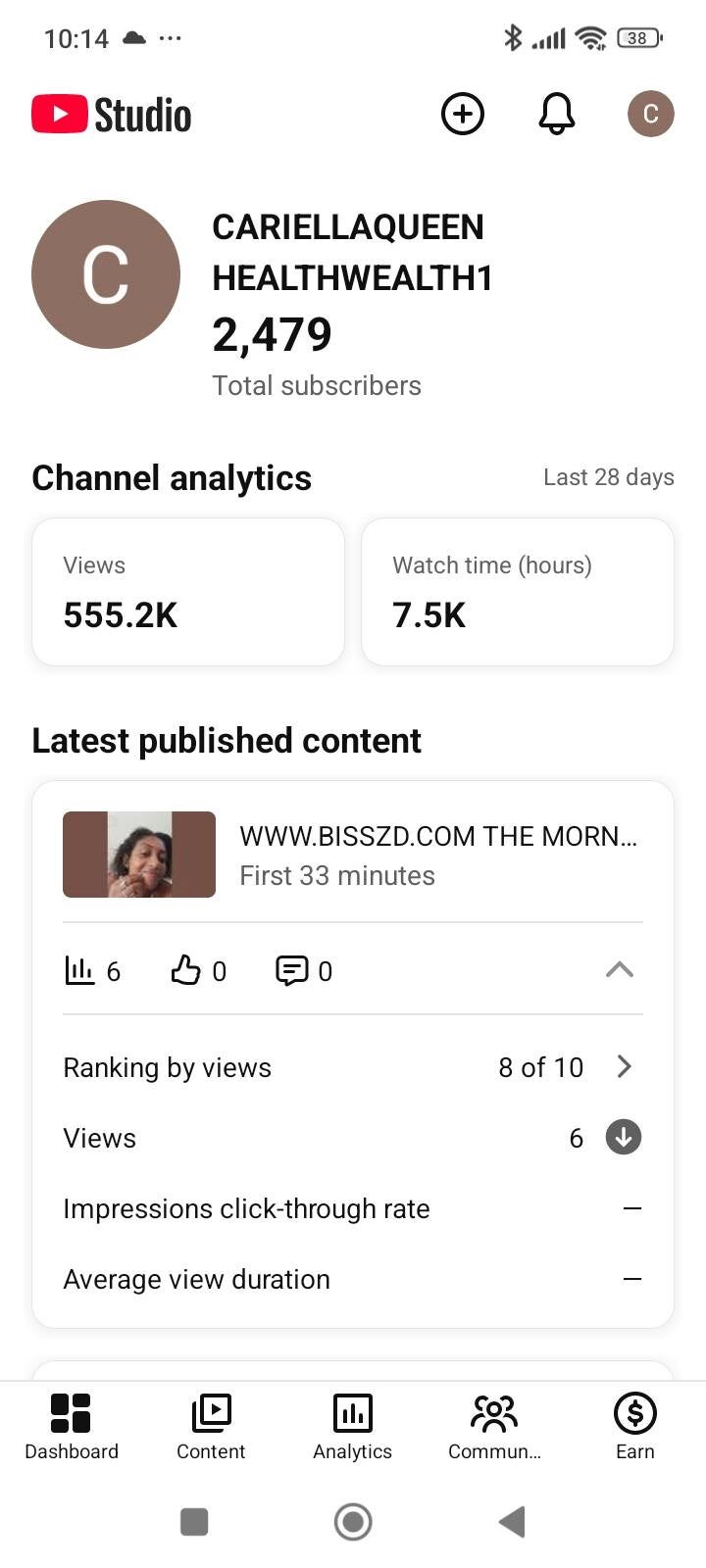Open the Views analytics card
This screenshot has height=1568, width=706.
pos(188,592)
